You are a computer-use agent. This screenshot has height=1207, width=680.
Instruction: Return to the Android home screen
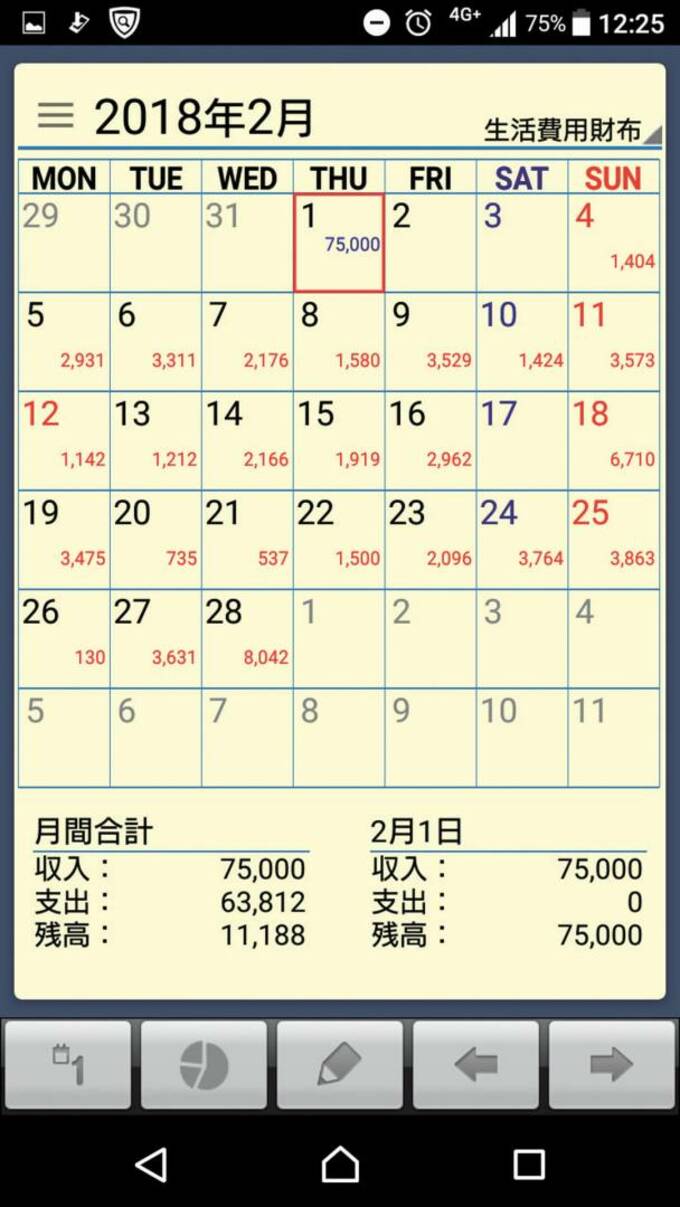(340, 1164)
